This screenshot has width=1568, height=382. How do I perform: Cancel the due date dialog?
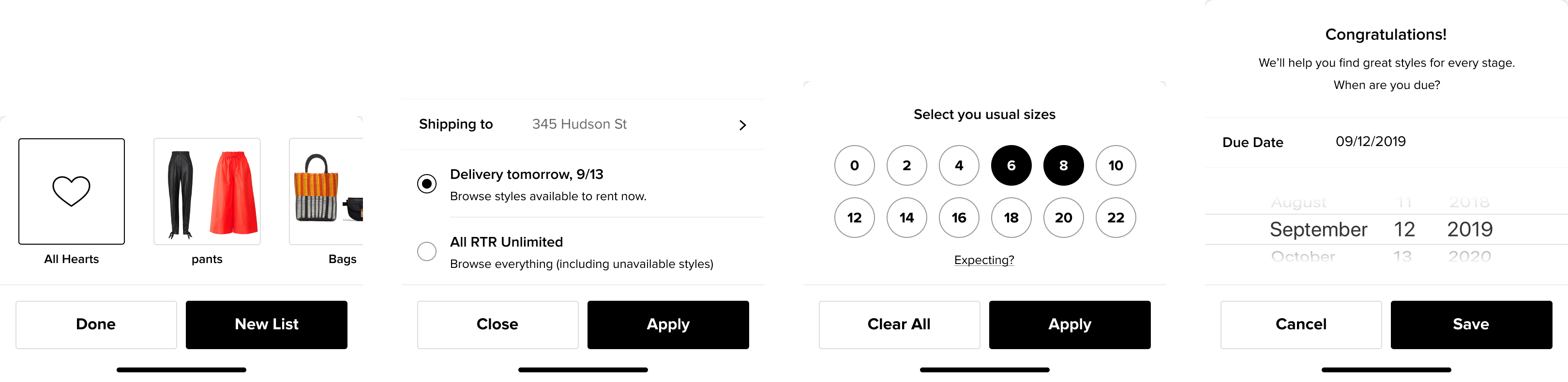click(1301, 324)
